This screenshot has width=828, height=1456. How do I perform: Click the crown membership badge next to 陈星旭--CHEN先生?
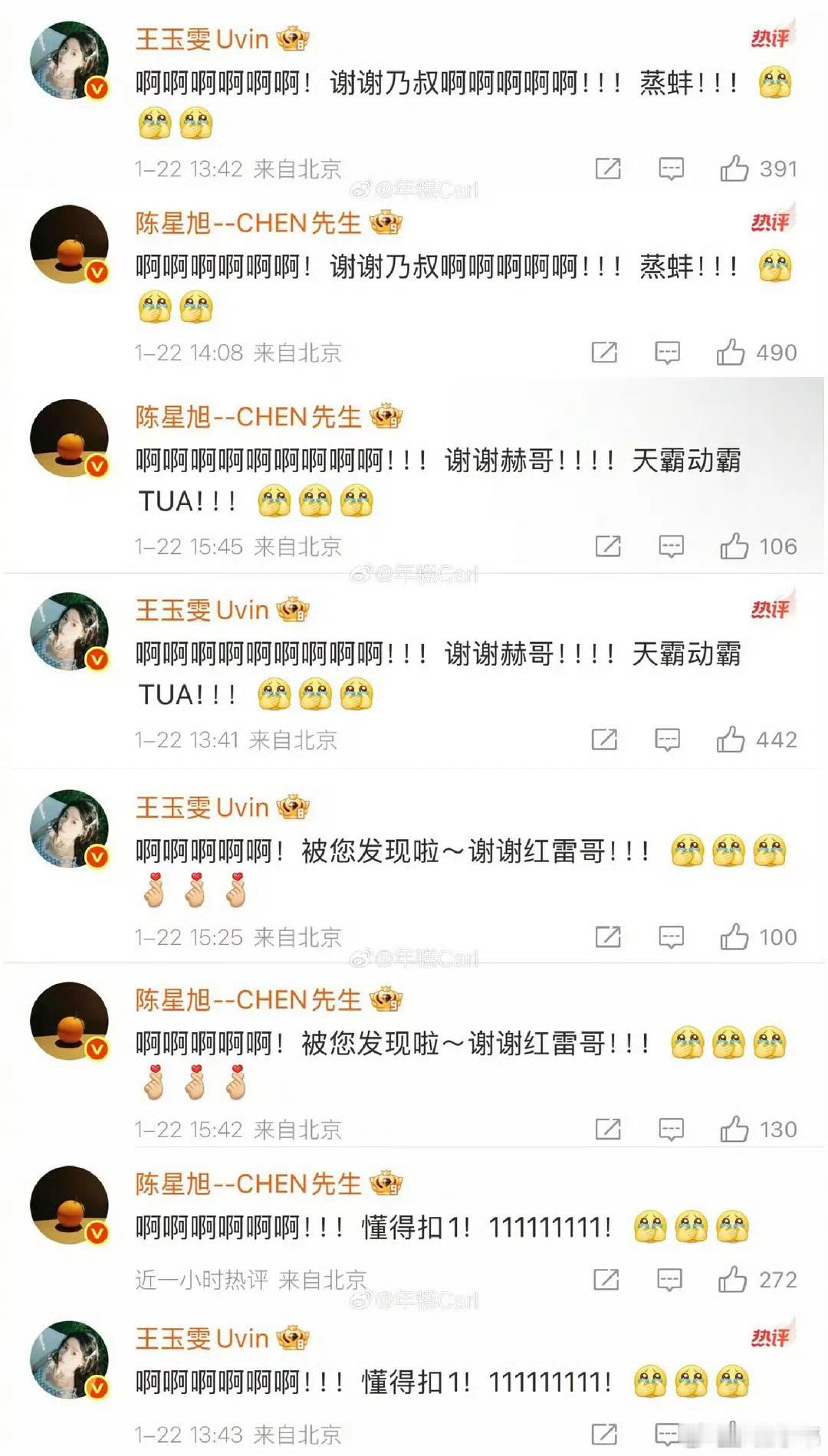[x=385, y=224]
